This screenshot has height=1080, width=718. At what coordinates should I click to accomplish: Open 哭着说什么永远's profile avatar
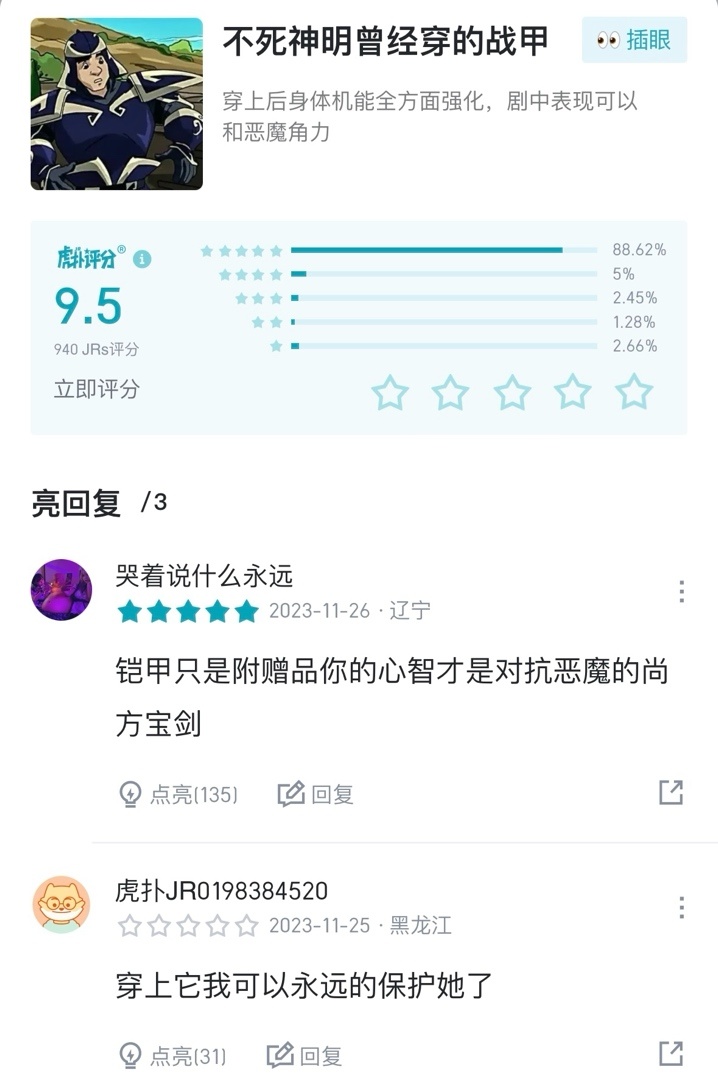coord(62,590)
